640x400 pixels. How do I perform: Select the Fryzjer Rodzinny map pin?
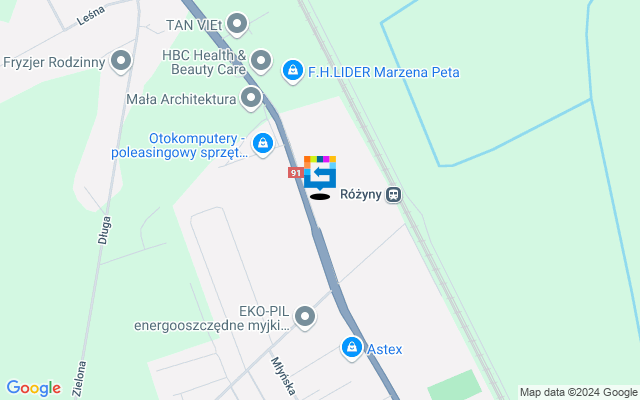[122, 62]
